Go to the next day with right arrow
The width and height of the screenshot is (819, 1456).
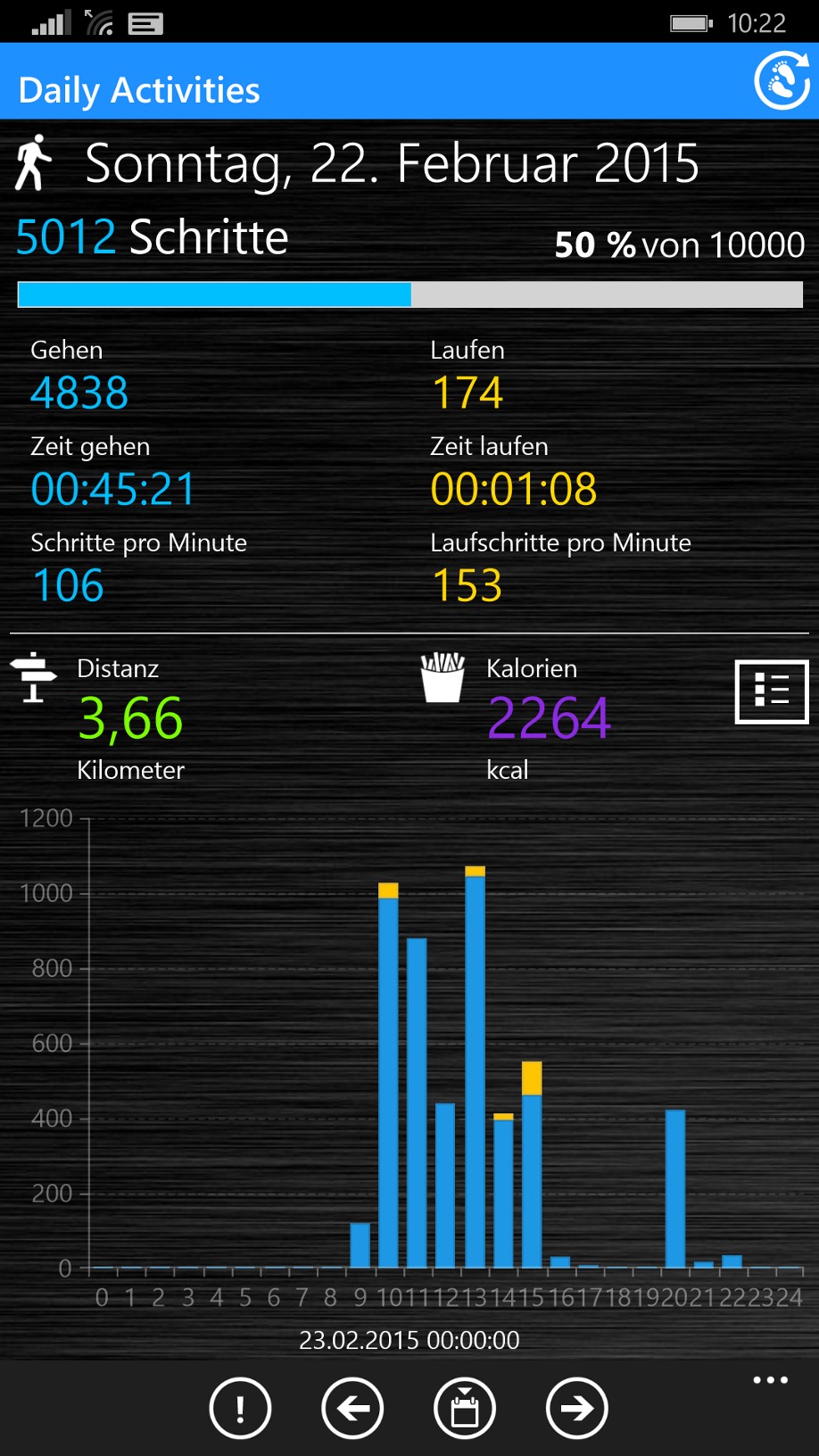click(x=577, y=1408)
